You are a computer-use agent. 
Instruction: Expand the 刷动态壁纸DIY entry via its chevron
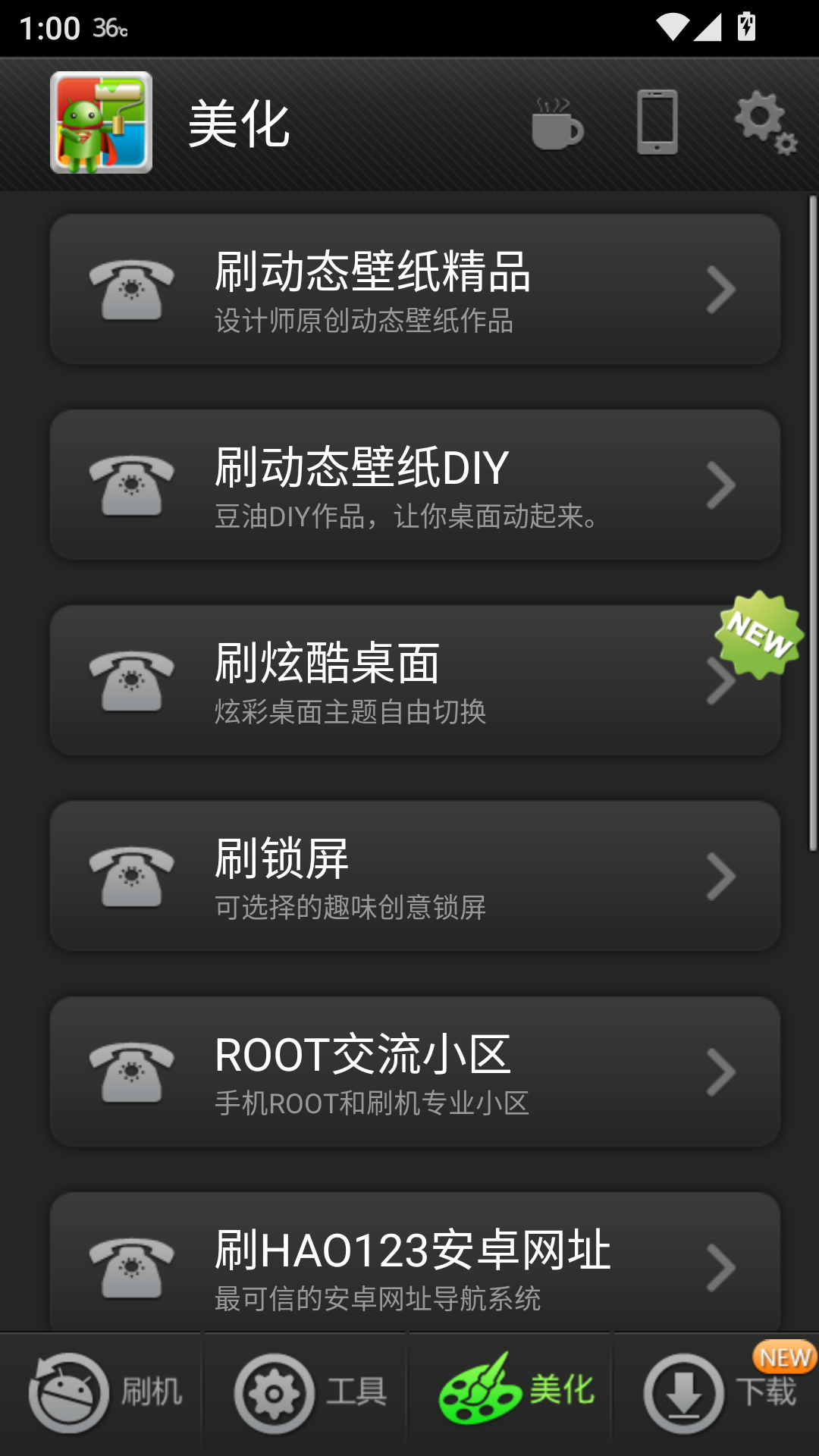coord(719,485)
